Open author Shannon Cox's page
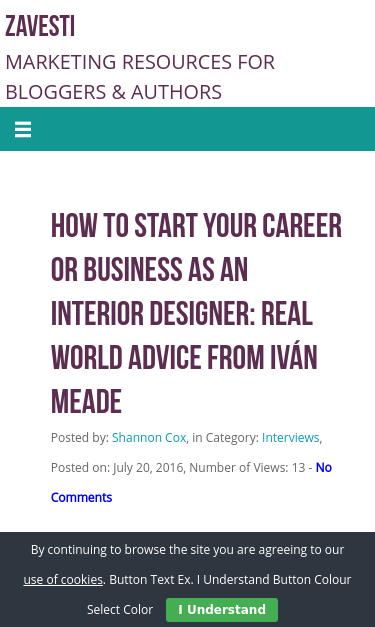 click(149, 437)
